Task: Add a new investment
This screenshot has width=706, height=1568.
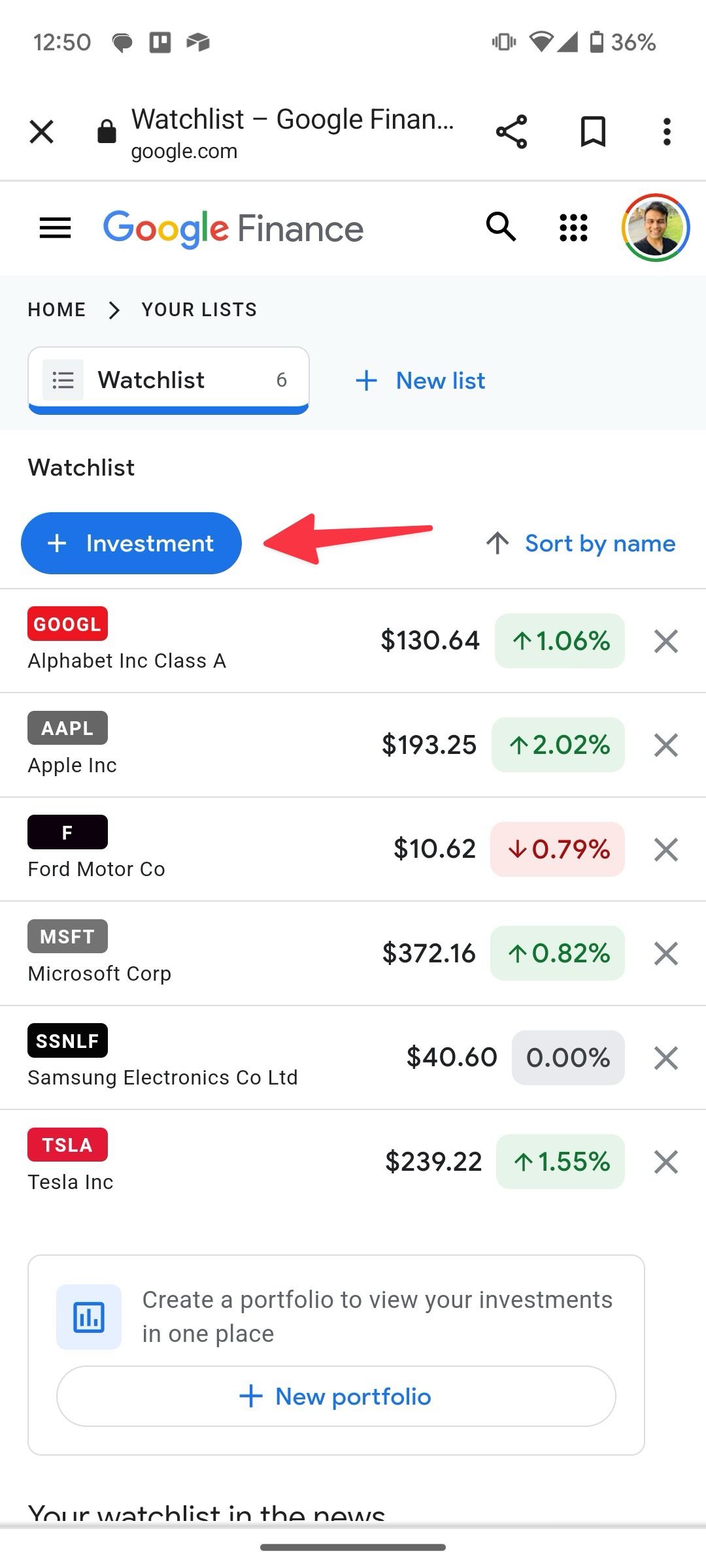Action: tap(130, 543)
